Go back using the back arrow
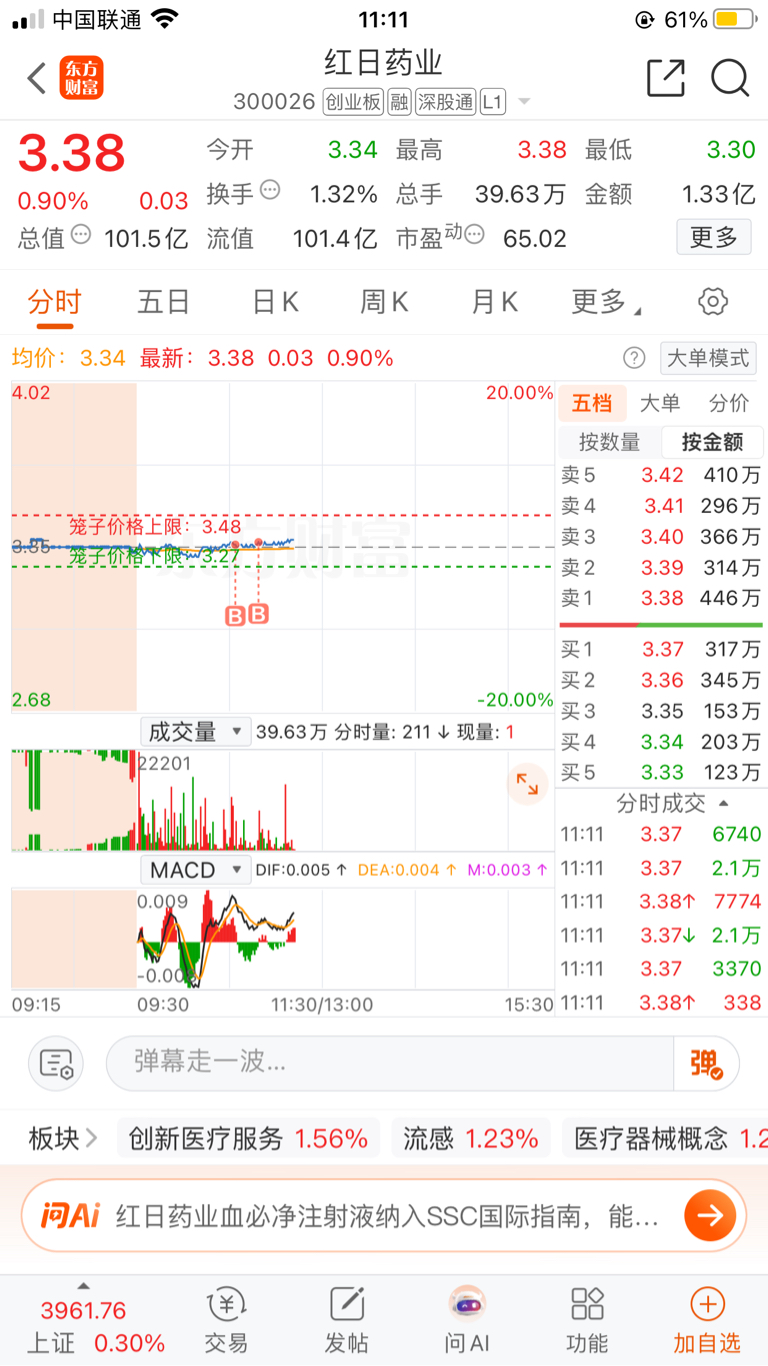 [37, 78]
